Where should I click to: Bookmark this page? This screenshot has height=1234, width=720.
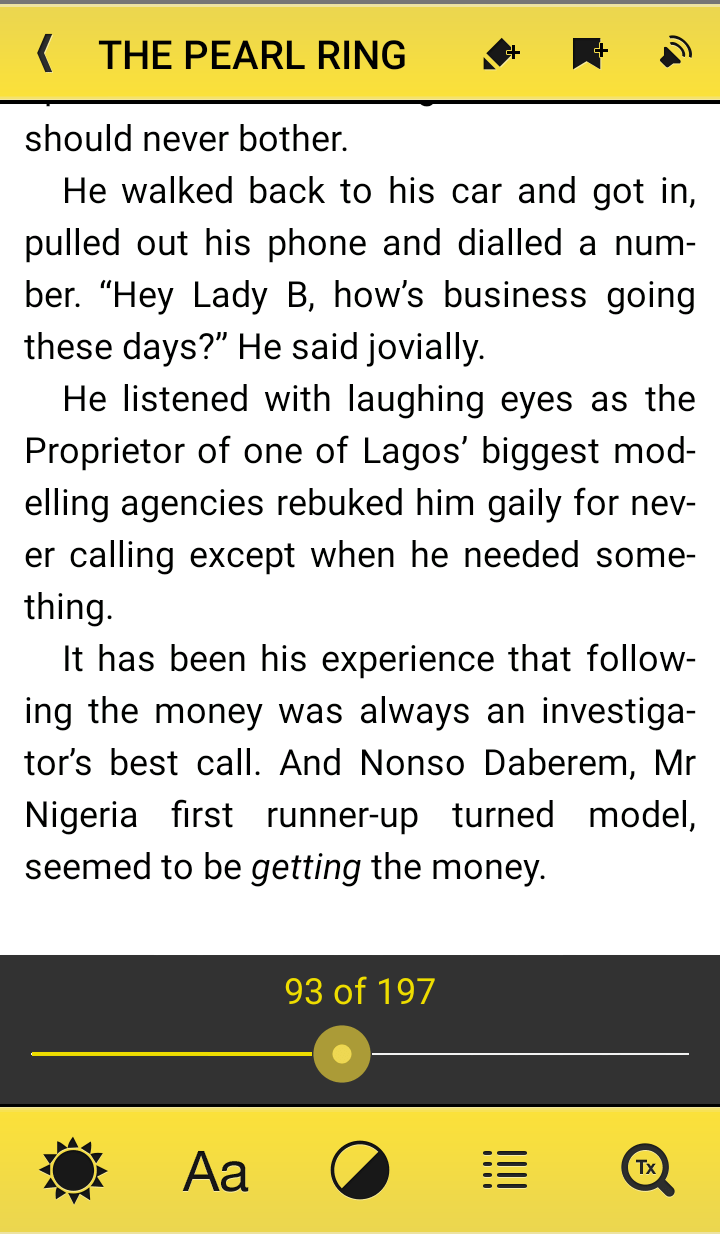tap(589, 55)
